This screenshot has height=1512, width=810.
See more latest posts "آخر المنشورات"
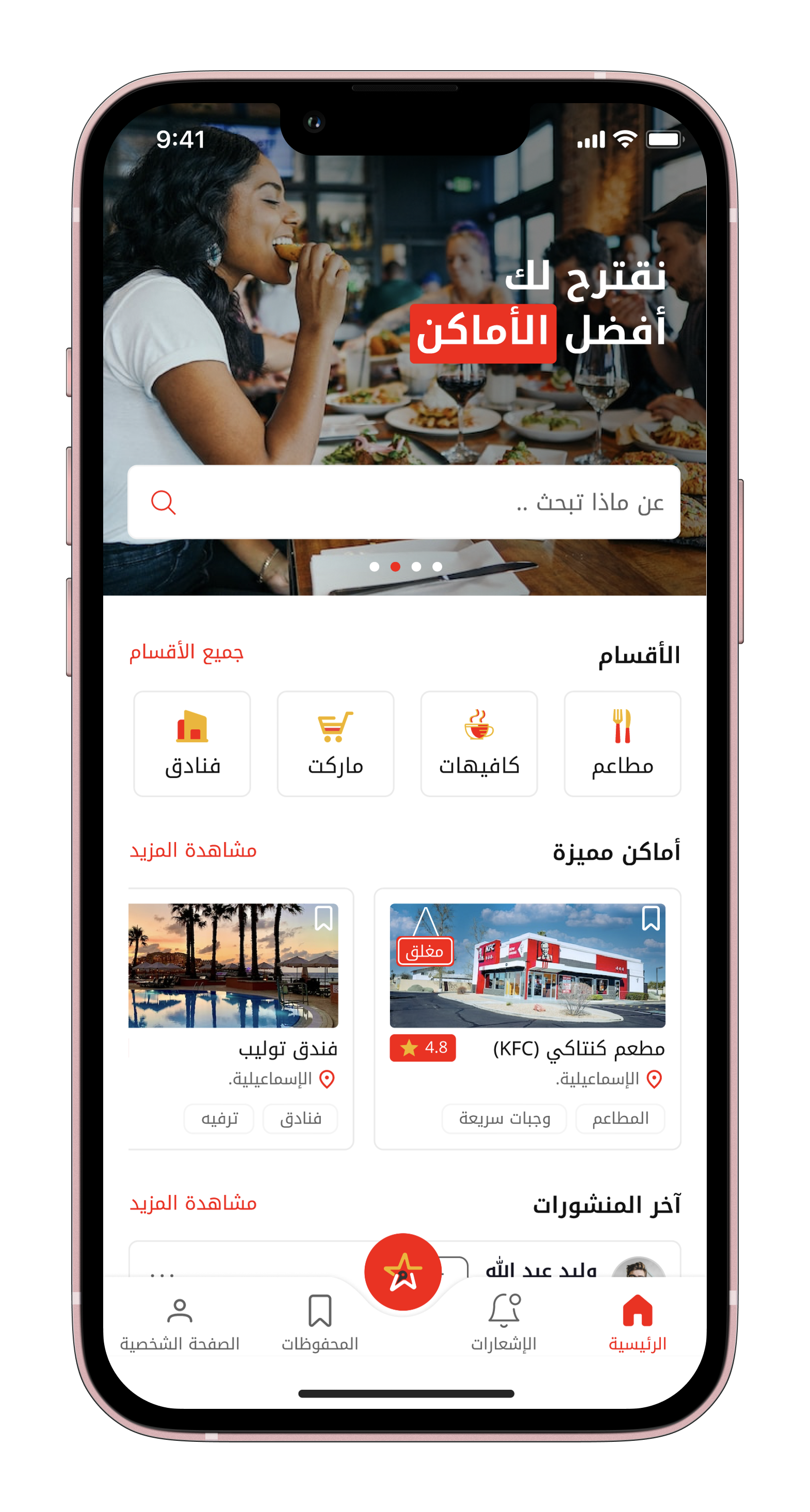click(x=193, y=1203)
